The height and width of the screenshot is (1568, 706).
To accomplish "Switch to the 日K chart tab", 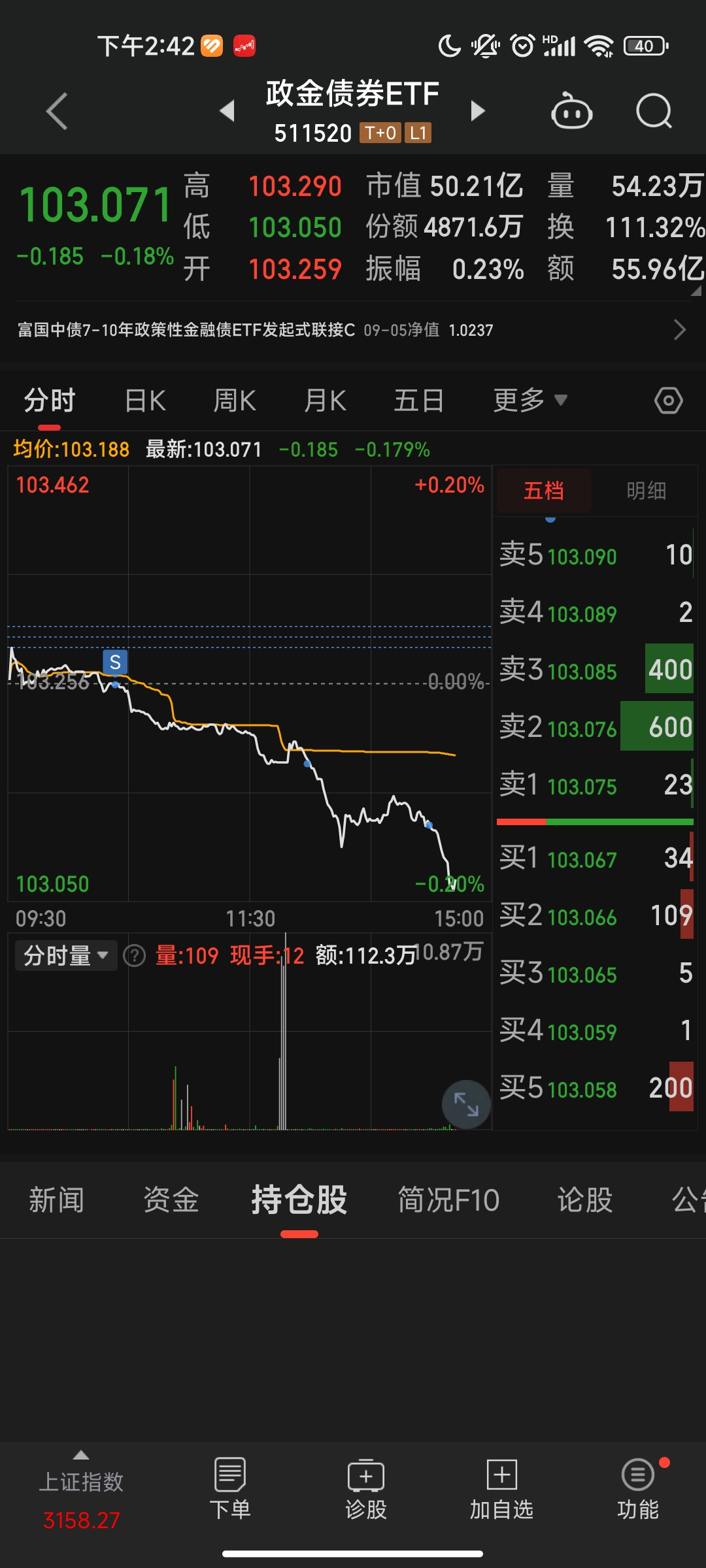I will coord(145,400).
